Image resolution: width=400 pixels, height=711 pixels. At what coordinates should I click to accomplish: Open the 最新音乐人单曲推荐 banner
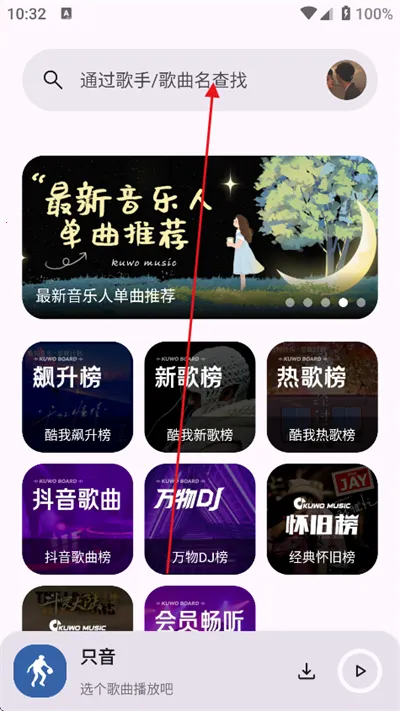point(200,237)
